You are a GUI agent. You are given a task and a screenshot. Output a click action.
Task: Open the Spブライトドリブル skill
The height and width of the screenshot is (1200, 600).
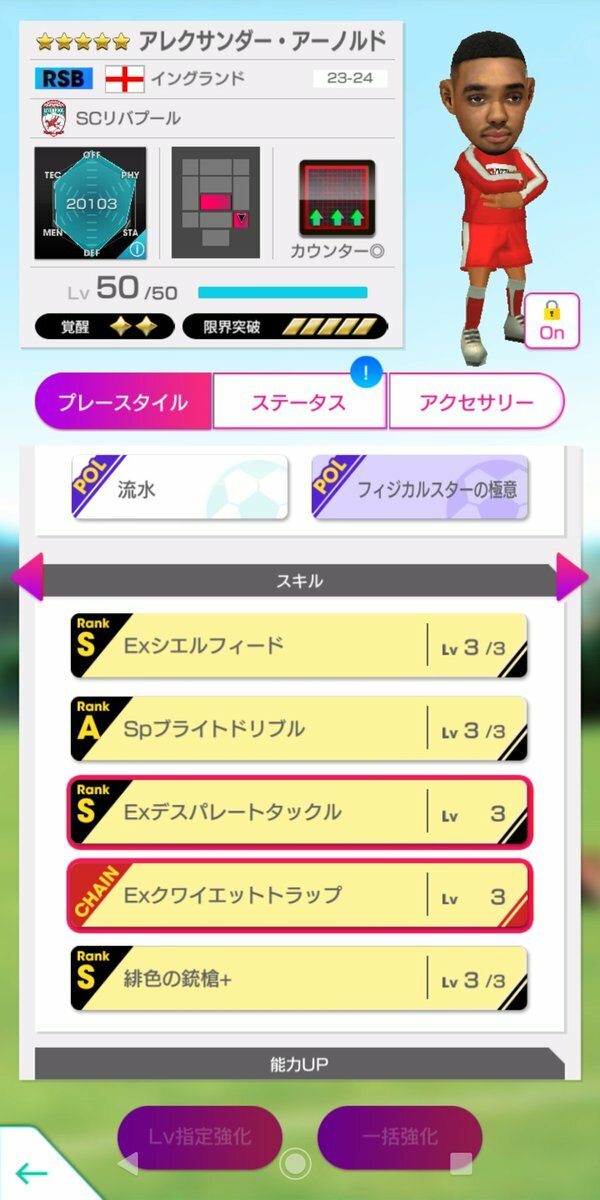[299, 729]
